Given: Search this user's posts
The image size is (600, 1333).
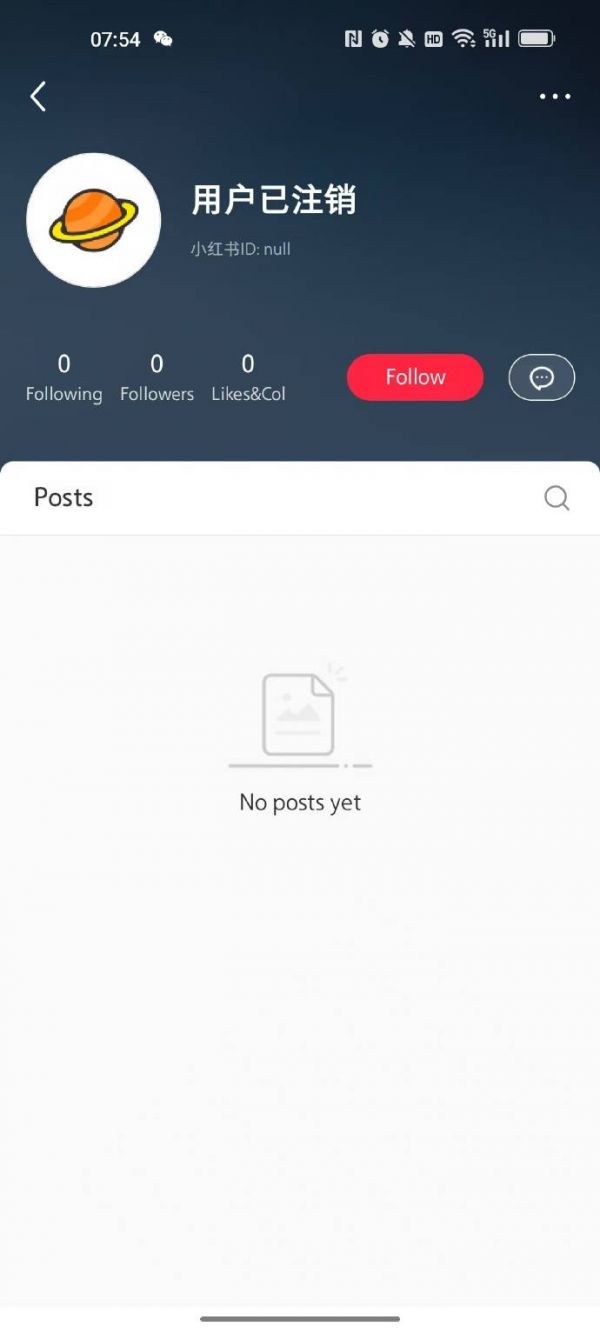Looking at the screenshot, I should [x=556, y=498].
